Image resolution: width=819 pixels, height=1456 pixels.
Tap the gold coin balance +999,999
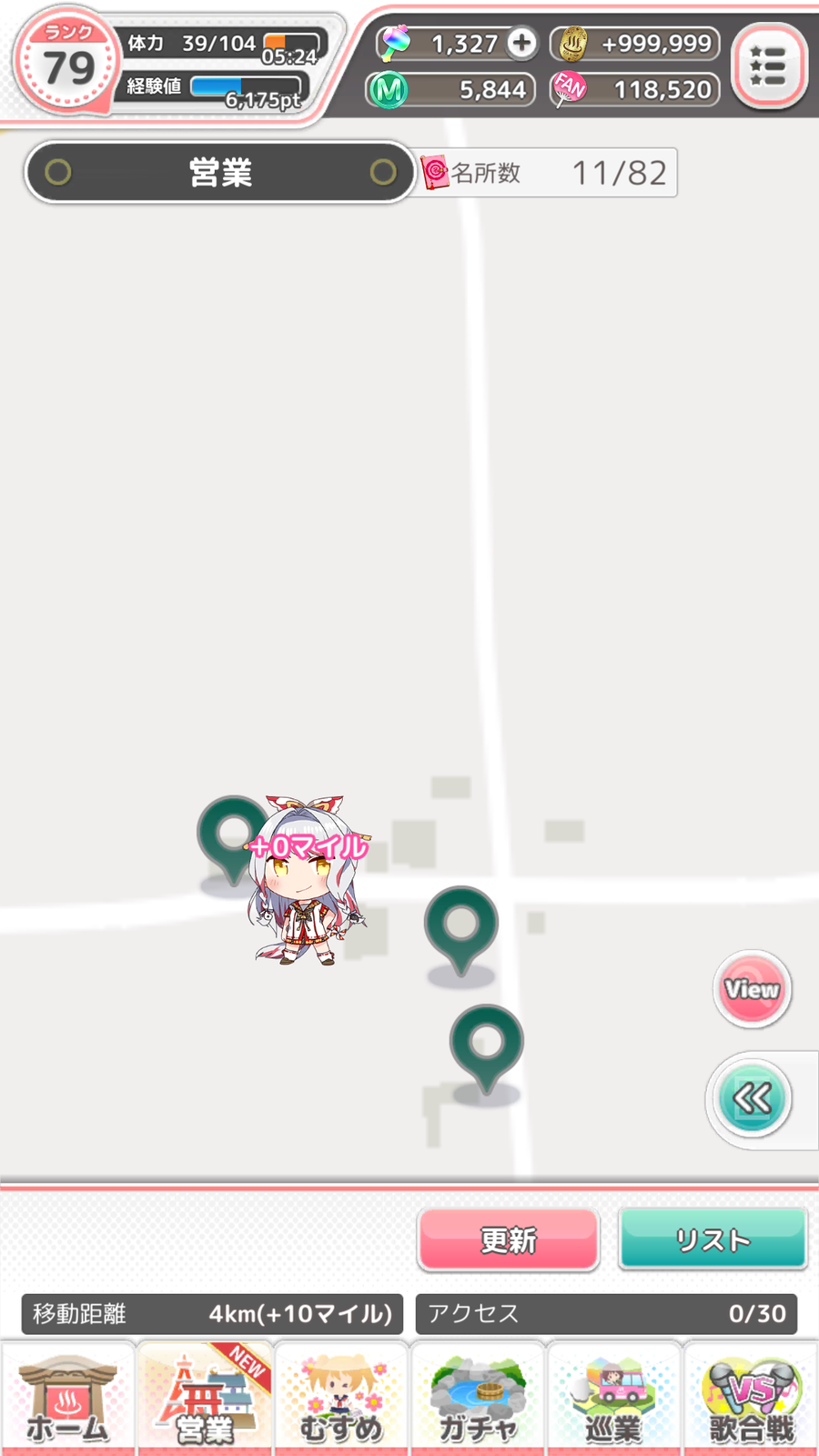pyautogui.click(x=632, y=44)
